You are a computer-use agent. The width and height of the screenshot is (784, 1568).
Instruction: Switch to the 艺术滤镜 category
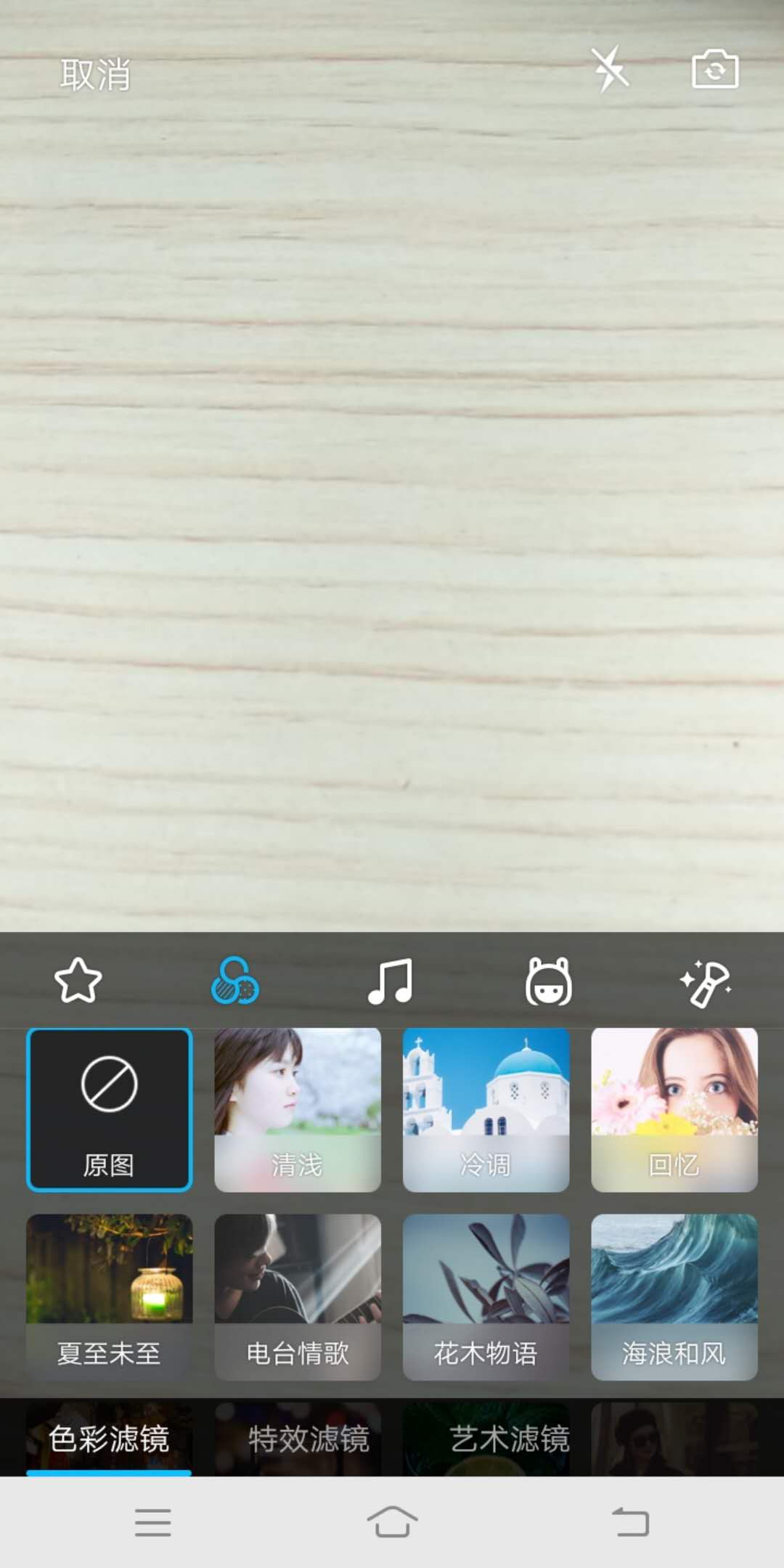pyautogui.click(x=509, y=1439)
